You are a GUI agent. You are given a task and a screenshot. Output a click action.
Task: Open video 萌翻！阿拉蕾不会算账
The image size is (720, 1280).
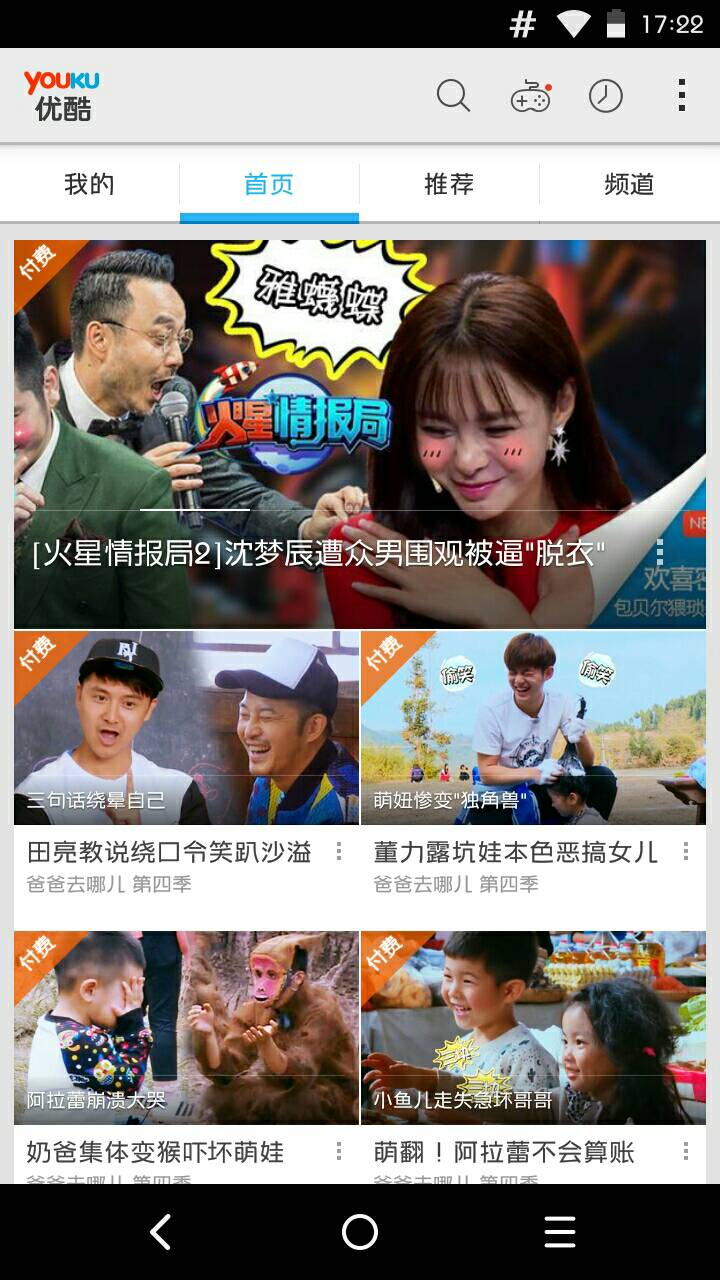click(x=533, y=1028)
